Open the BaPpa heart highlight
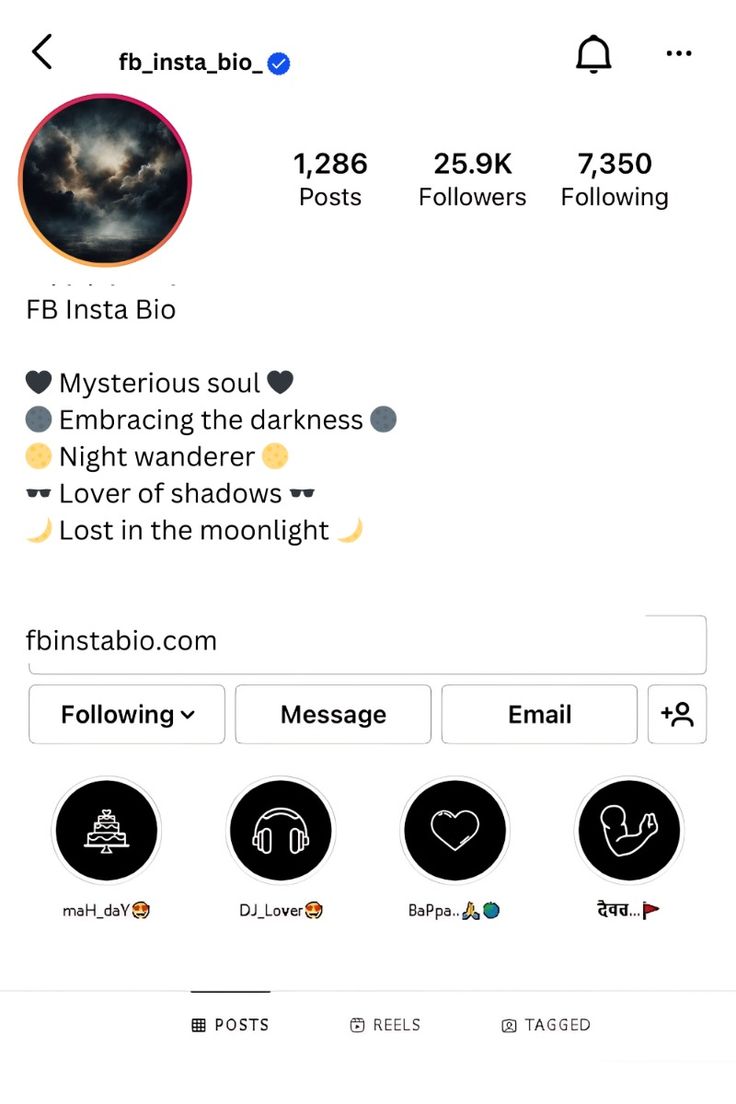 pyautogui.click(x=455, y=830)
